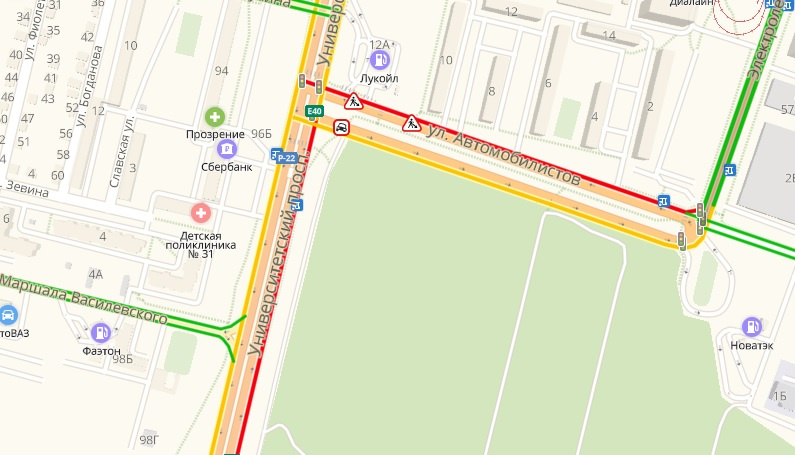The width and height of the screenshot is (795, 455).
Task: Select the Новатэк gas station marker
Action: point(752,326)
